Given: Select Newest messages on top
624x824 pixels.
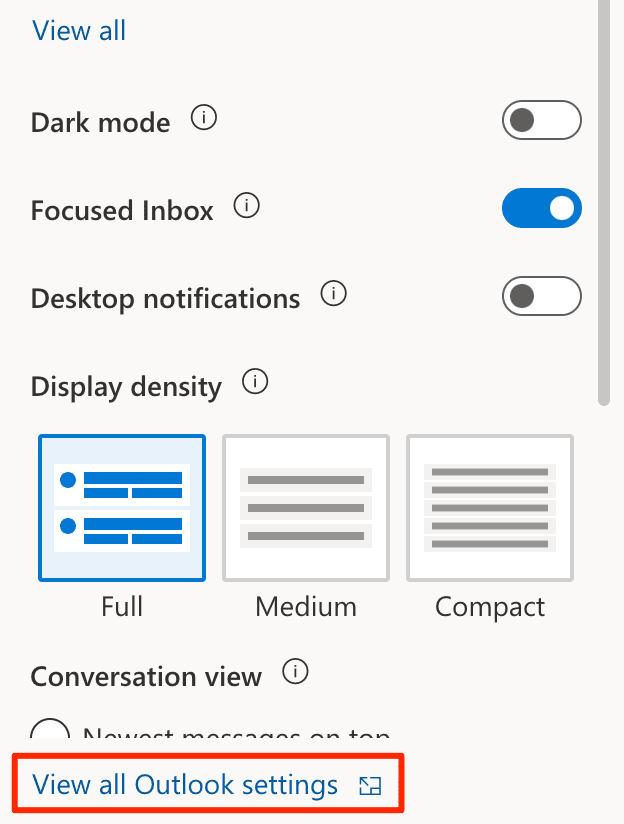Looking at the screenshot, I should [51, 734].
